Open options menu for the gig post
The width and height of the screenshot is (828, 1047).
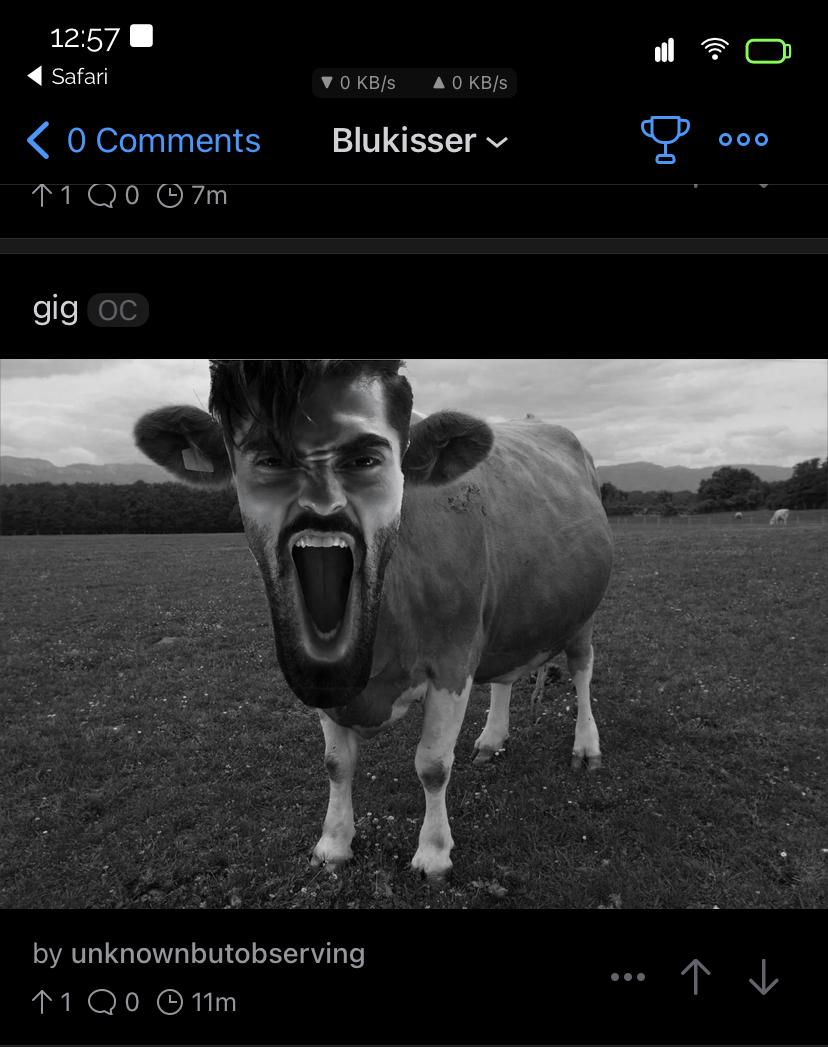point(628,977)
